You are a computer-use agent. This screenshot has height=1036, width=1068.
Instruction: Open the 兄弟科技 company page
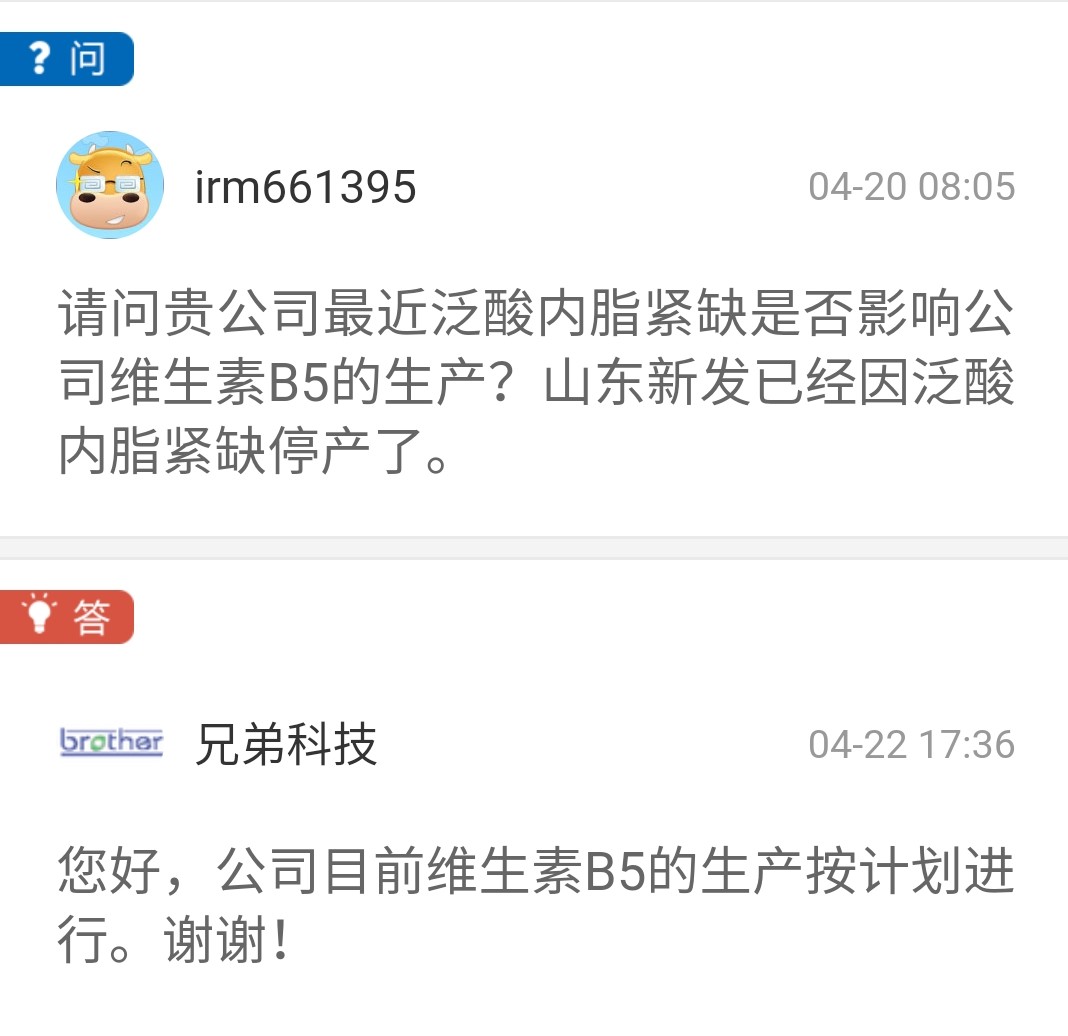pyautogui.click(x=286, y=745)
